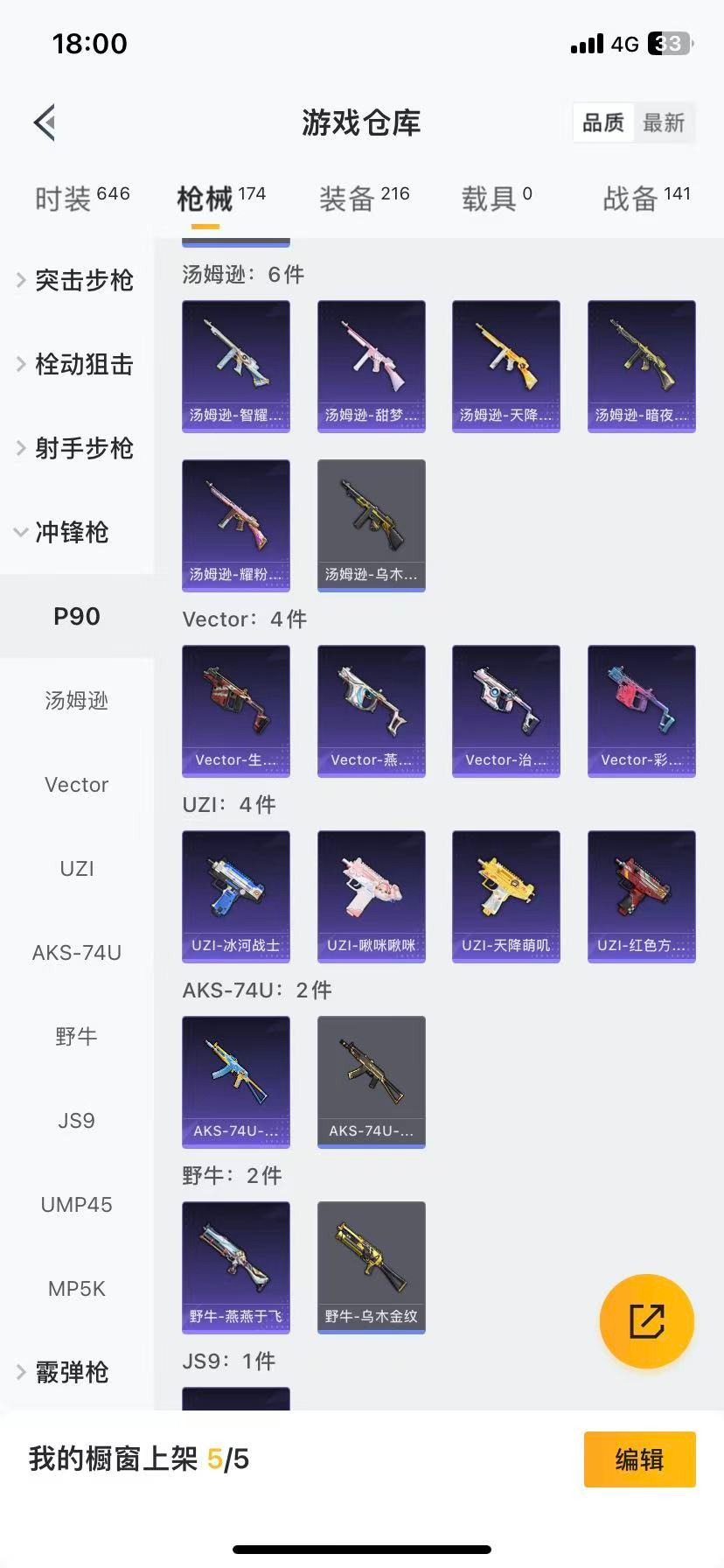
Task: Select the UZI-天降萌叽 skin
Action: click(x=505, y=896)
